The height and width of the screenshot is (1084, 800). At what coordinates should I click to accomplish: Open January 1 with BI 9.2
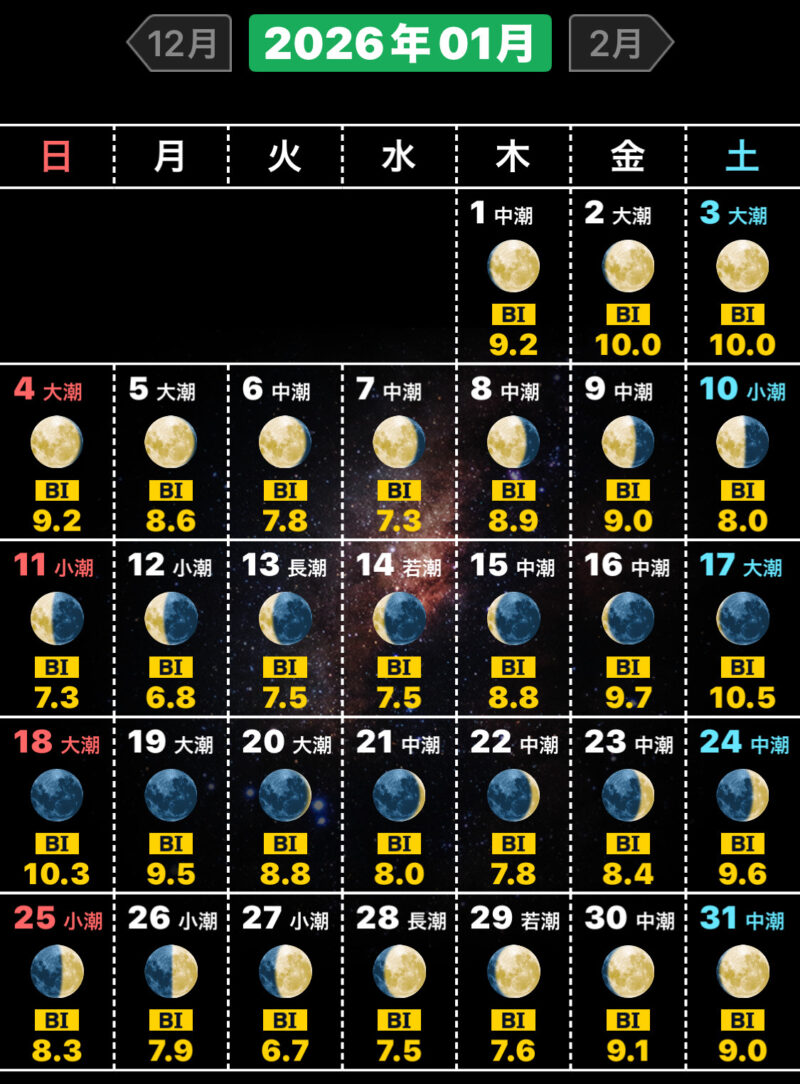click(513, 275)
